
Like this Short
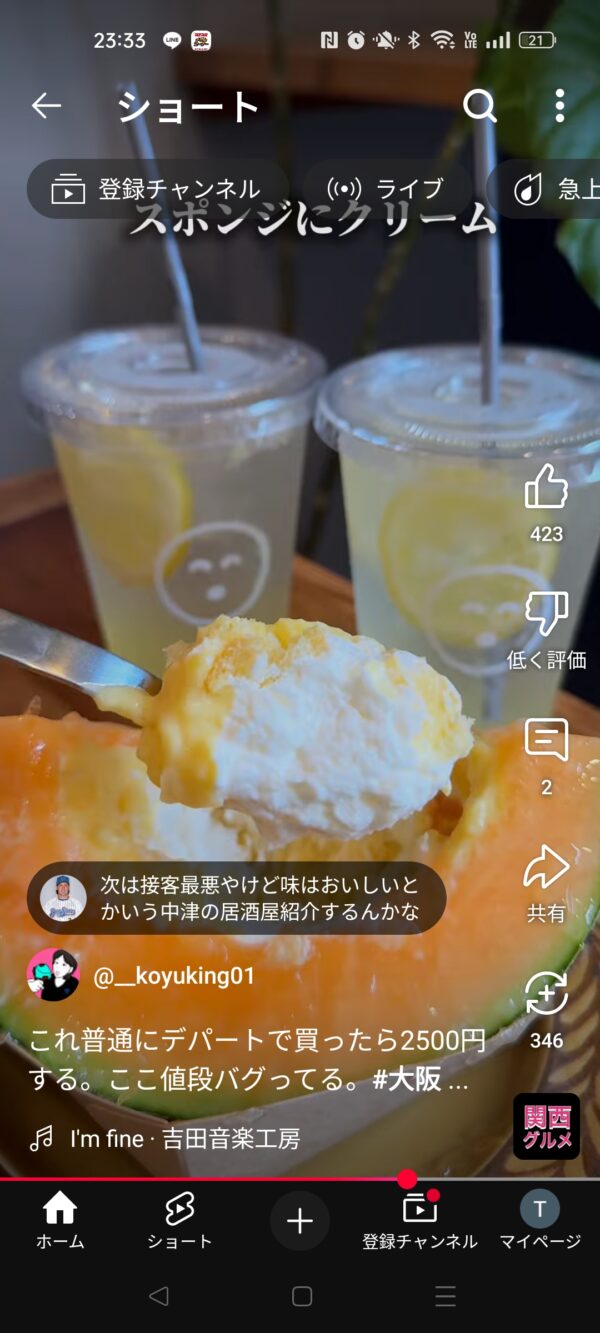coord(546,488)
